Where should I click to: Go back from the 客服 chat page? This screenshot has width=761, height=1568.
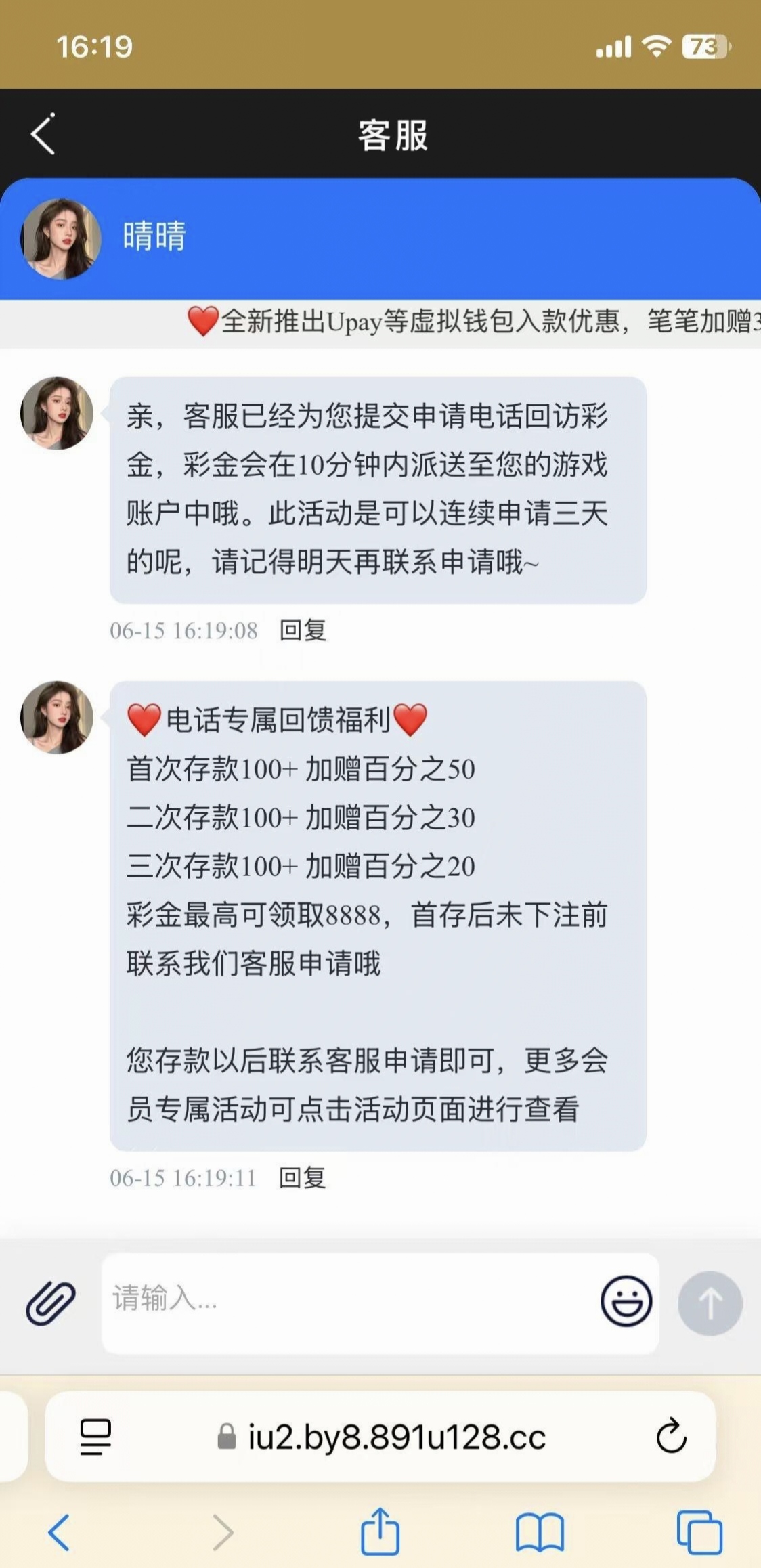click(x=43, y=134)
